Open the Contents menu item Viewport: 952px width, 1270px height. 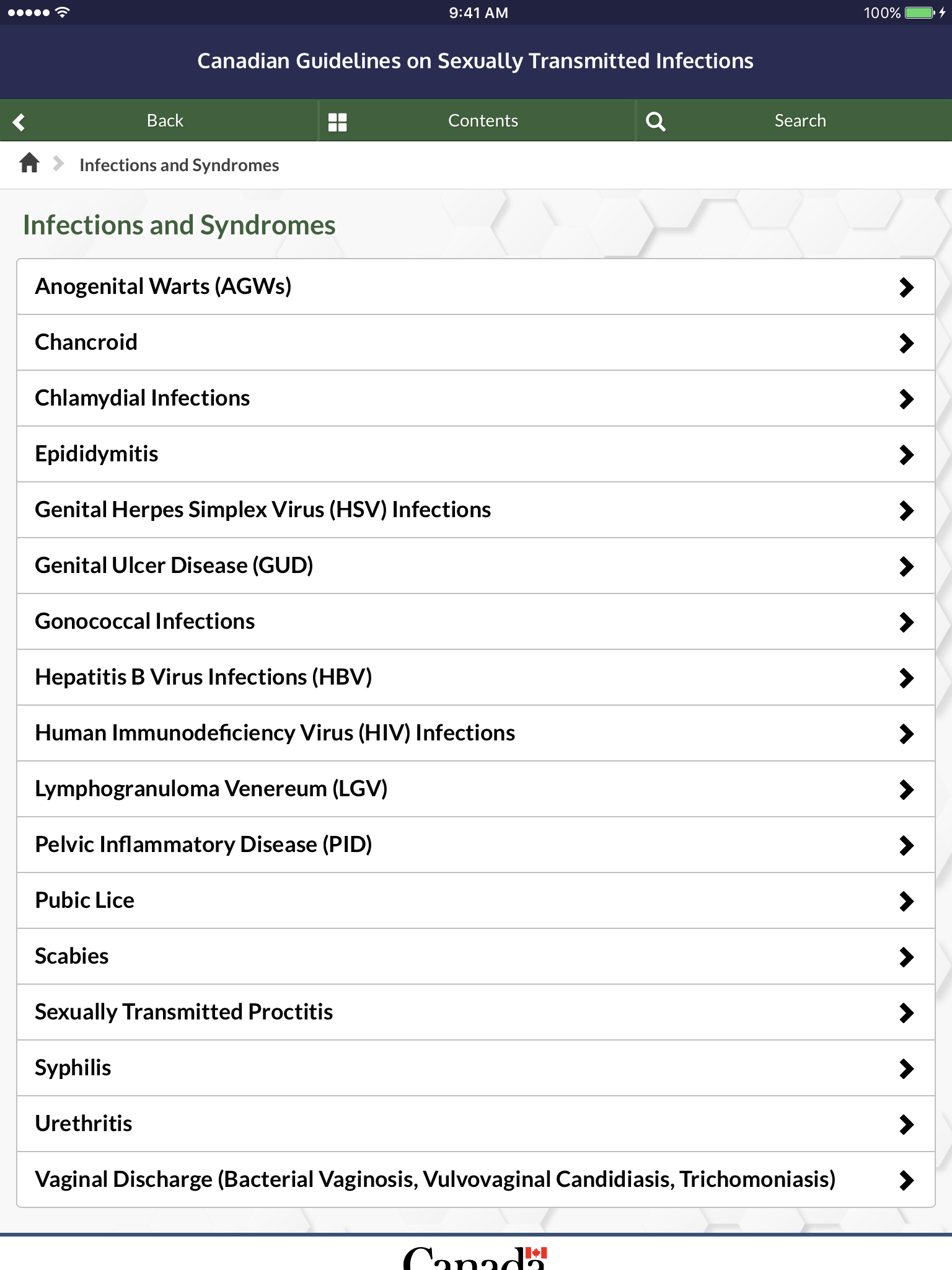pyautogui.click(x=483, y=120)
